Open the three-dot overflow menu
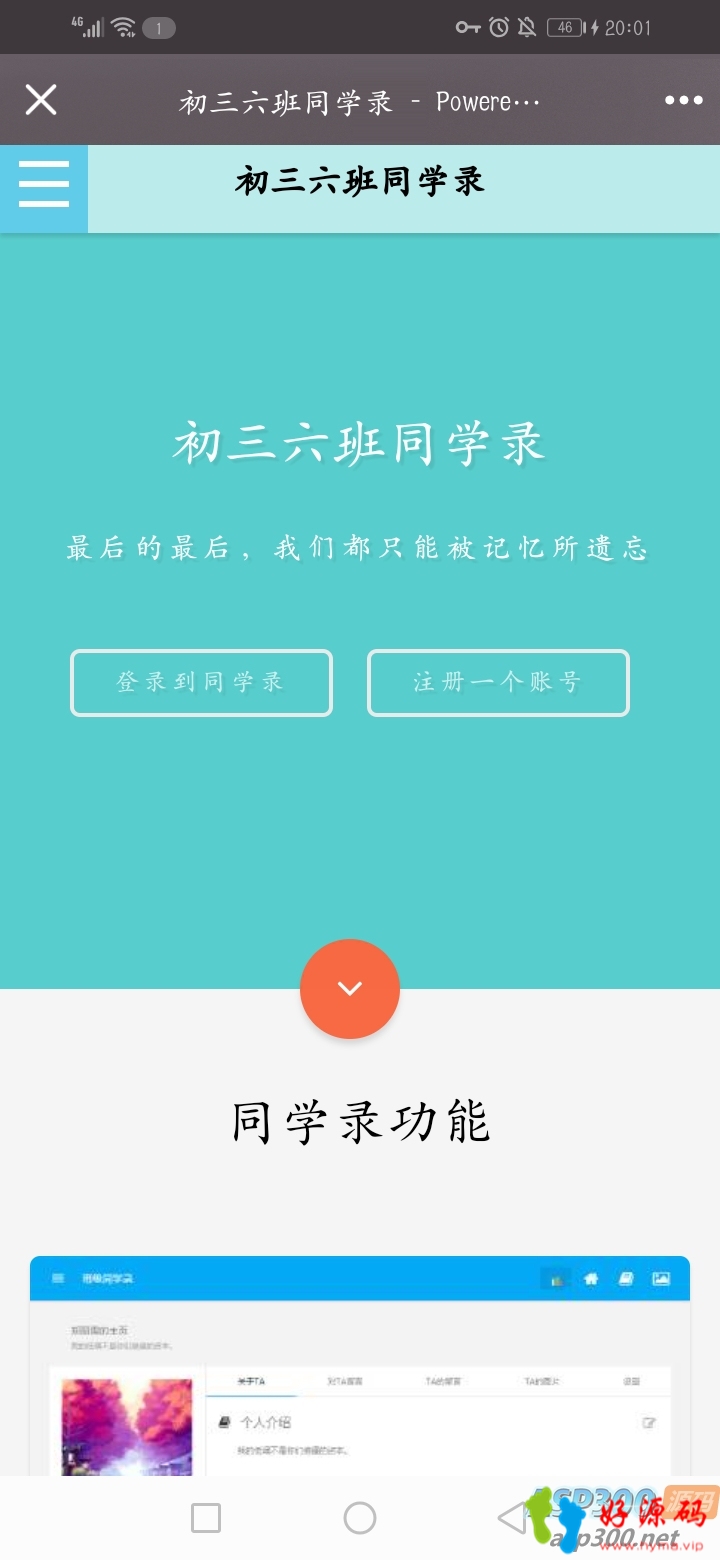The image size is (720, 1560). pyautogui.click(x=684, y=100)
